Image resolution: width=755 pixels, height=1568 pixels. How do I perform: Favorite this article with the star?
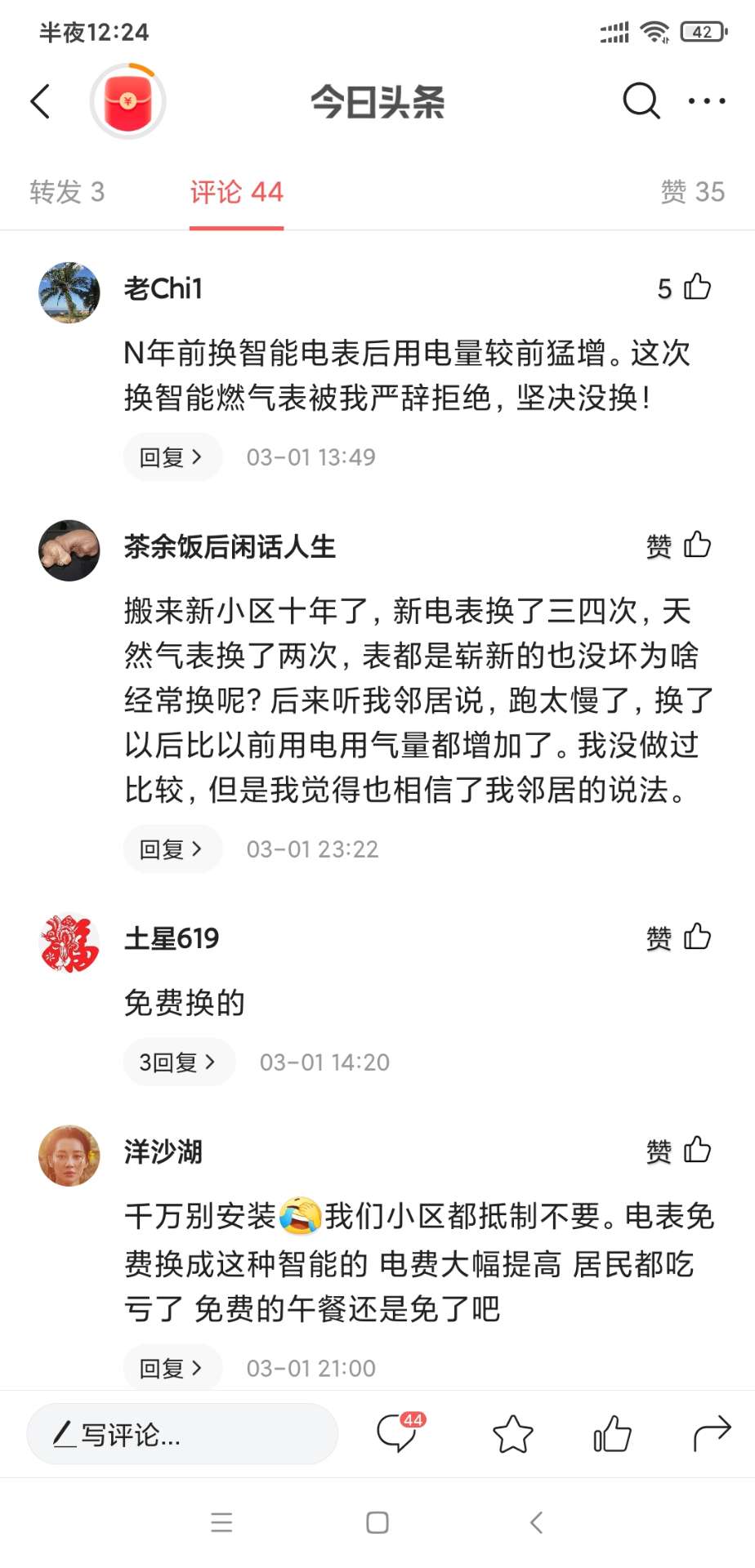(512, 1435)
